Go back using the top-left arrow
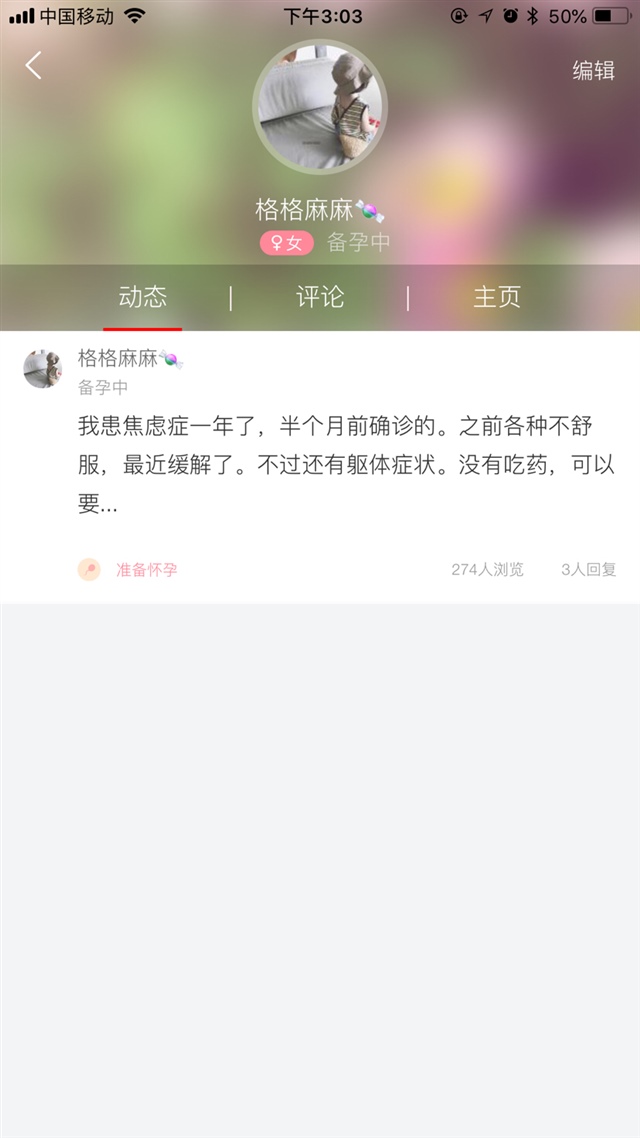The image size is (640, 1138). coord(34,66)
